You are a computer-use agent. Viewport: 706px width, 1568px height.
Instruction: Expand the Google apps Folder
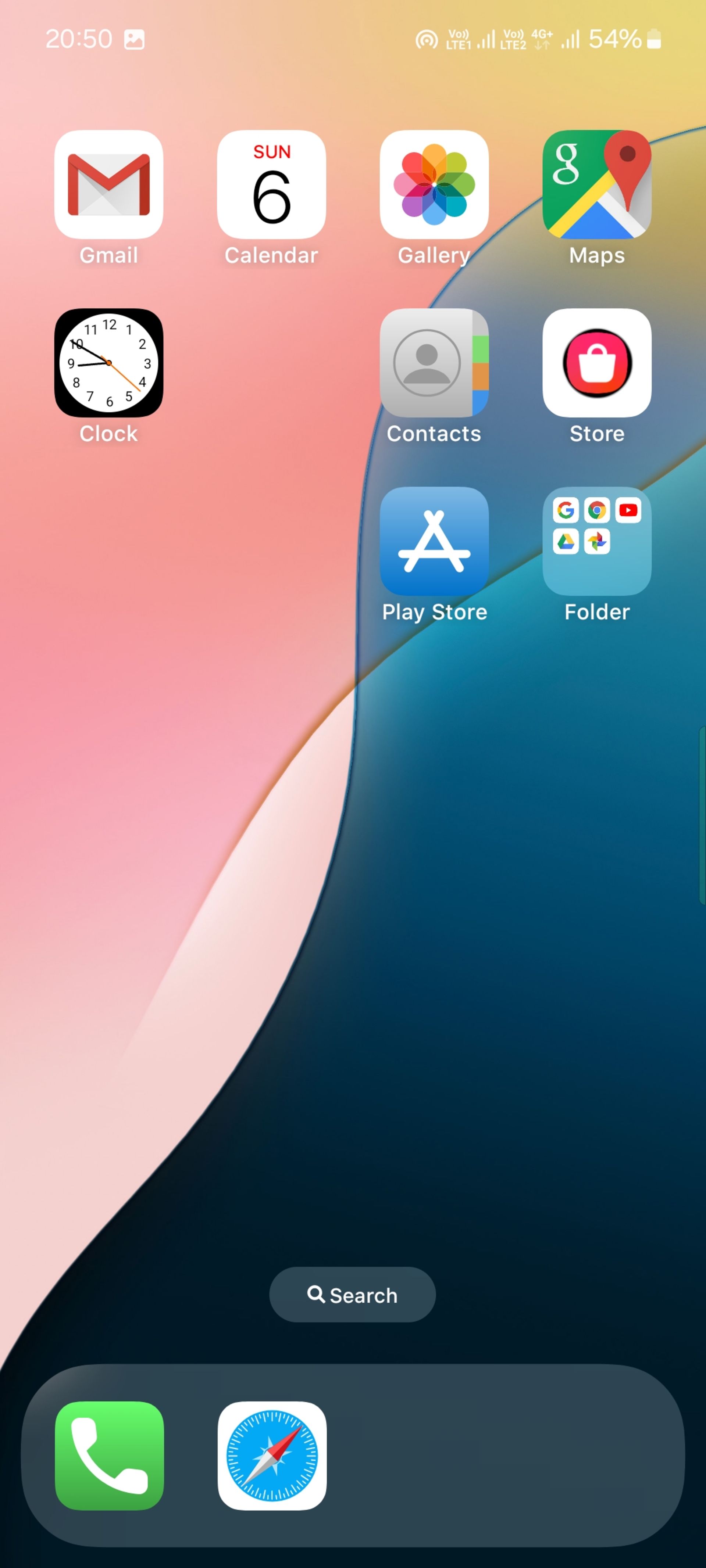click(596, 541)
